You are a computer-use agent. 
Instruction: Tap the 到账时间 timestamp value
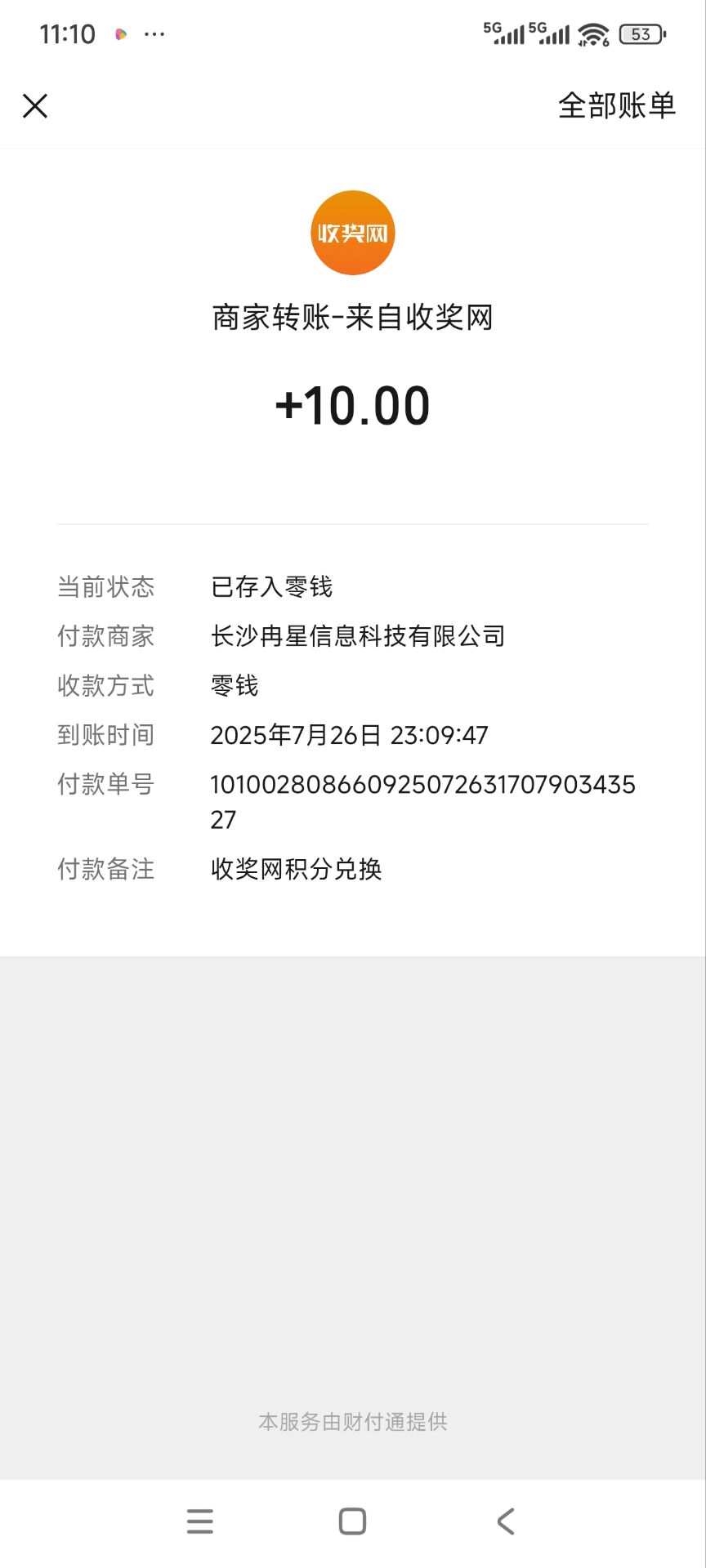coord(349,735)
